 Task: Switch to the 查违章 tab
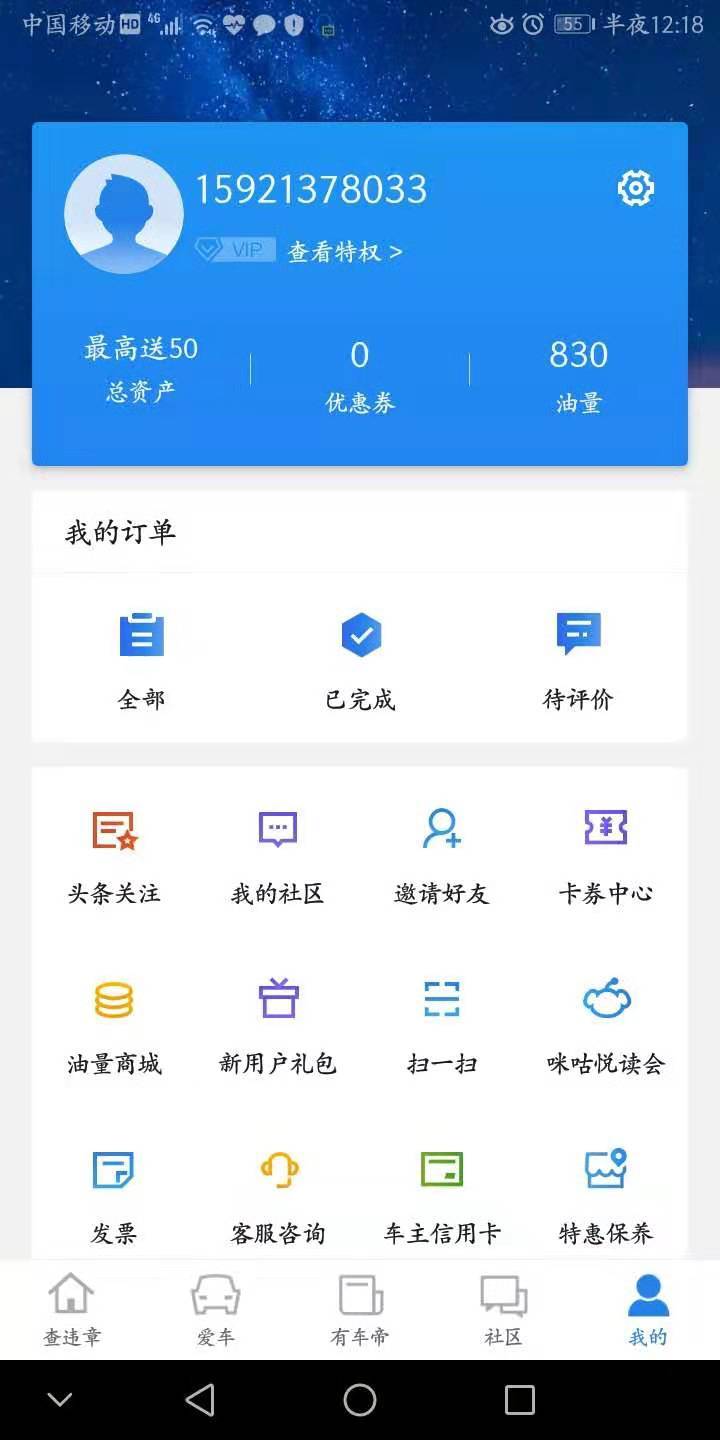72,1309
